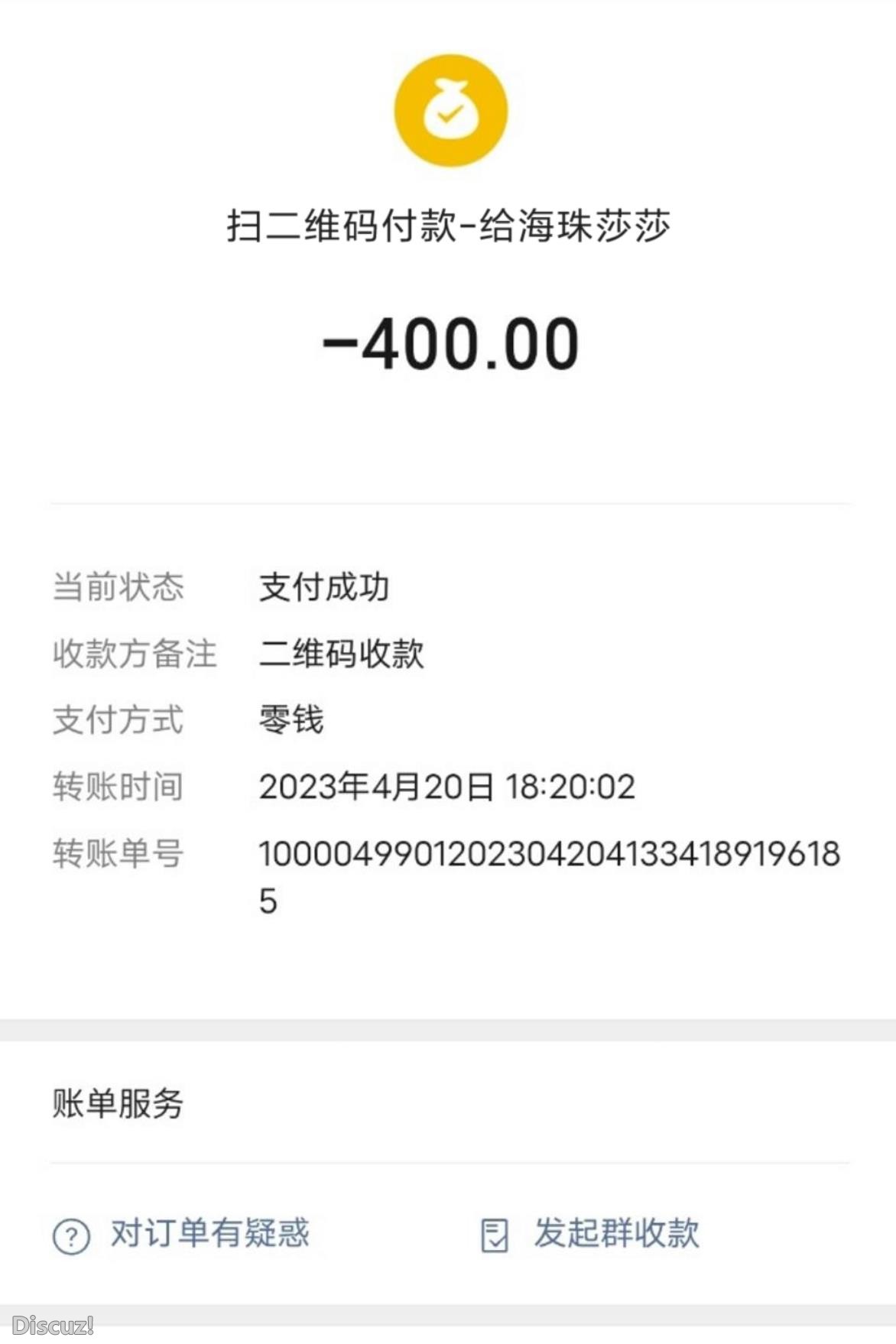Open 对订单有疑惑 help option
The width and height of the screenshot is (896, 1344).
tap(208, 1235)
